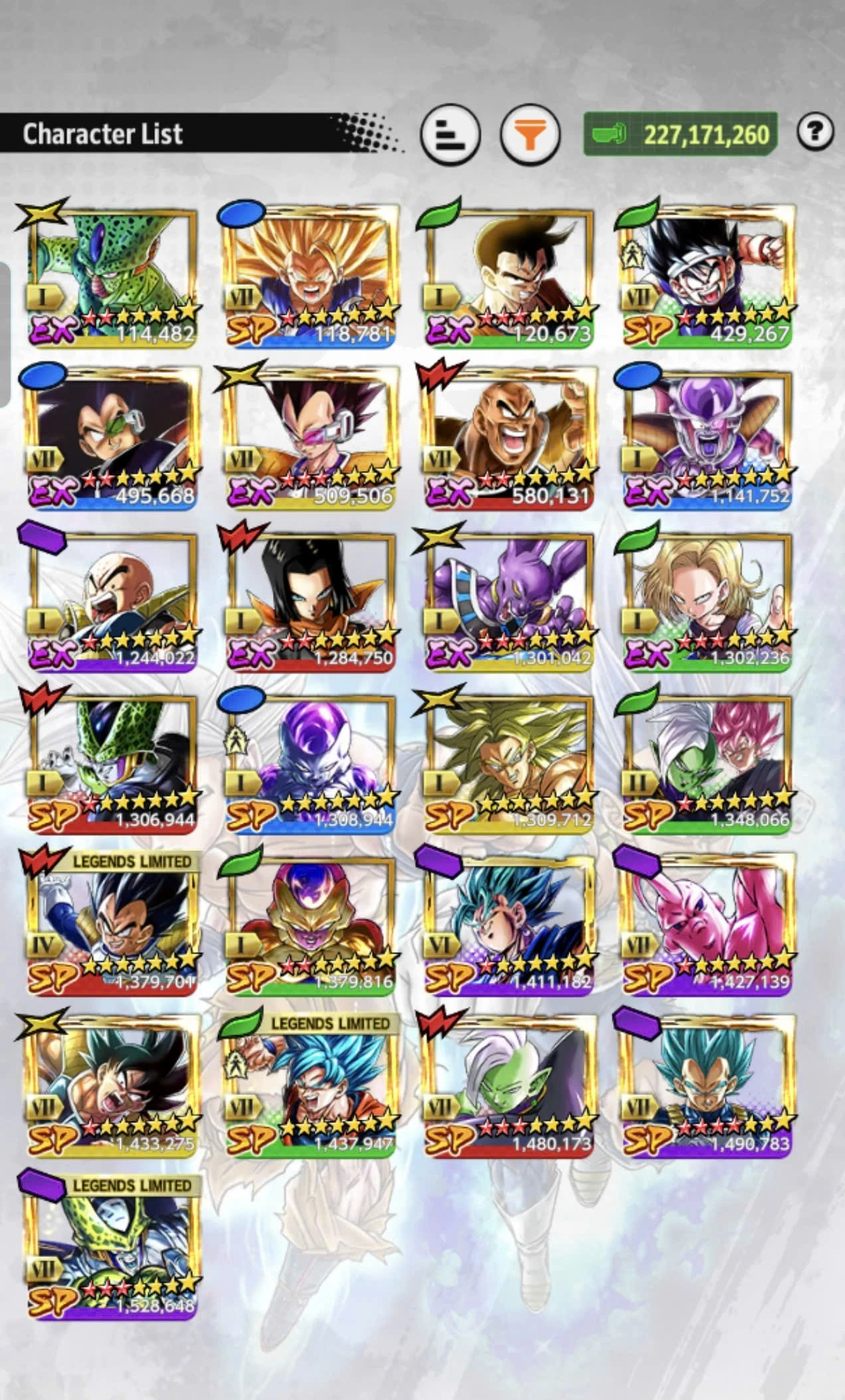Open the character card showing 1,306,944
845x1400 pixels.
112,763
